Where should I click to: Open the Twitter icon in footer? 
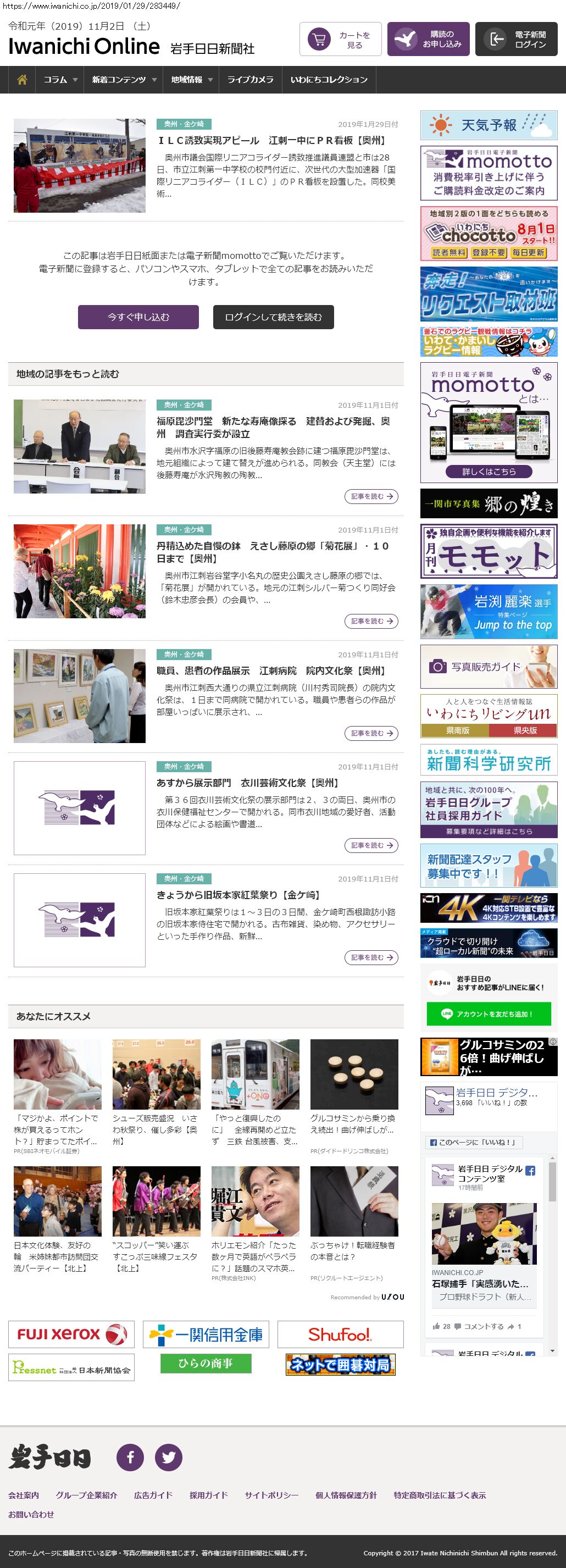tap(169, 1457)
